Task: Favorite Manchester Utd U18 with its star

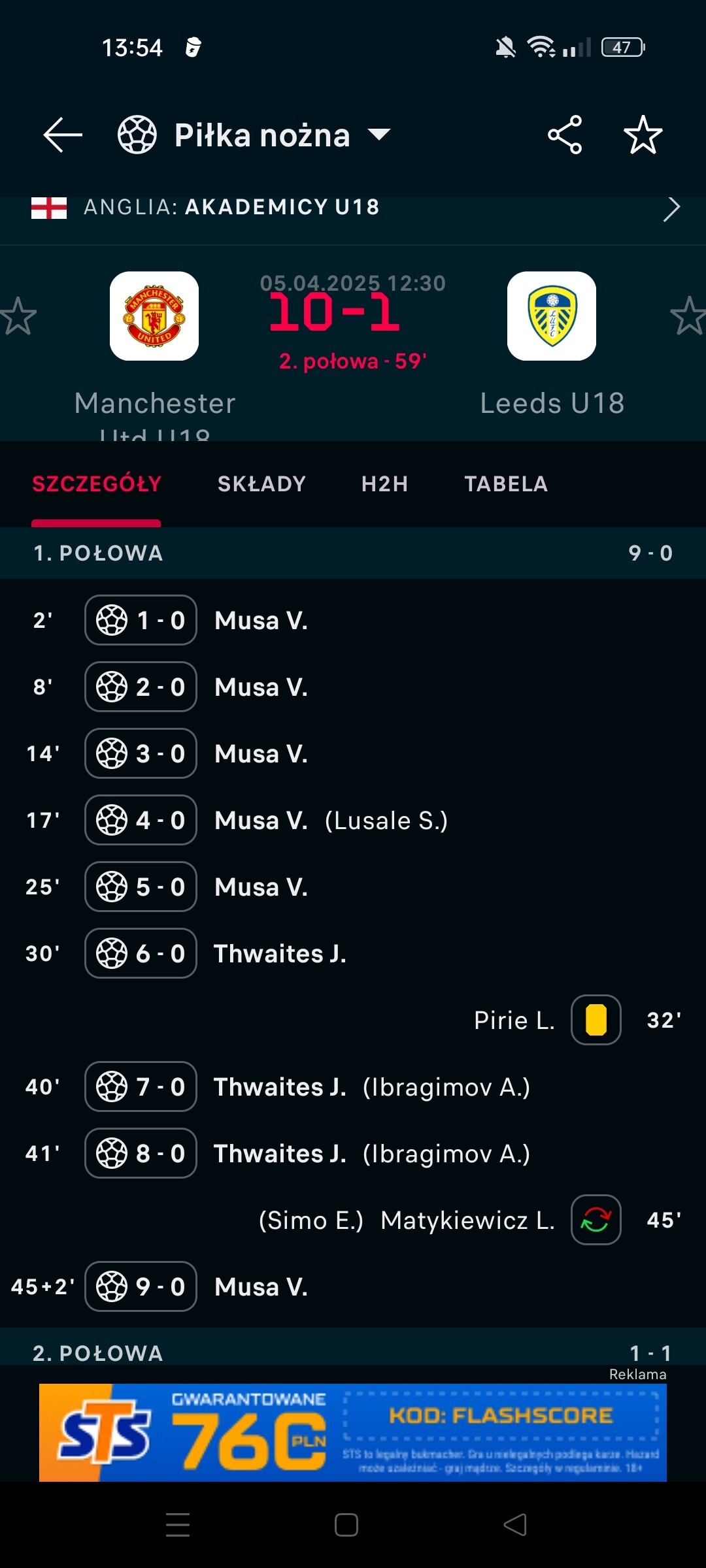Action: (18, 316)
